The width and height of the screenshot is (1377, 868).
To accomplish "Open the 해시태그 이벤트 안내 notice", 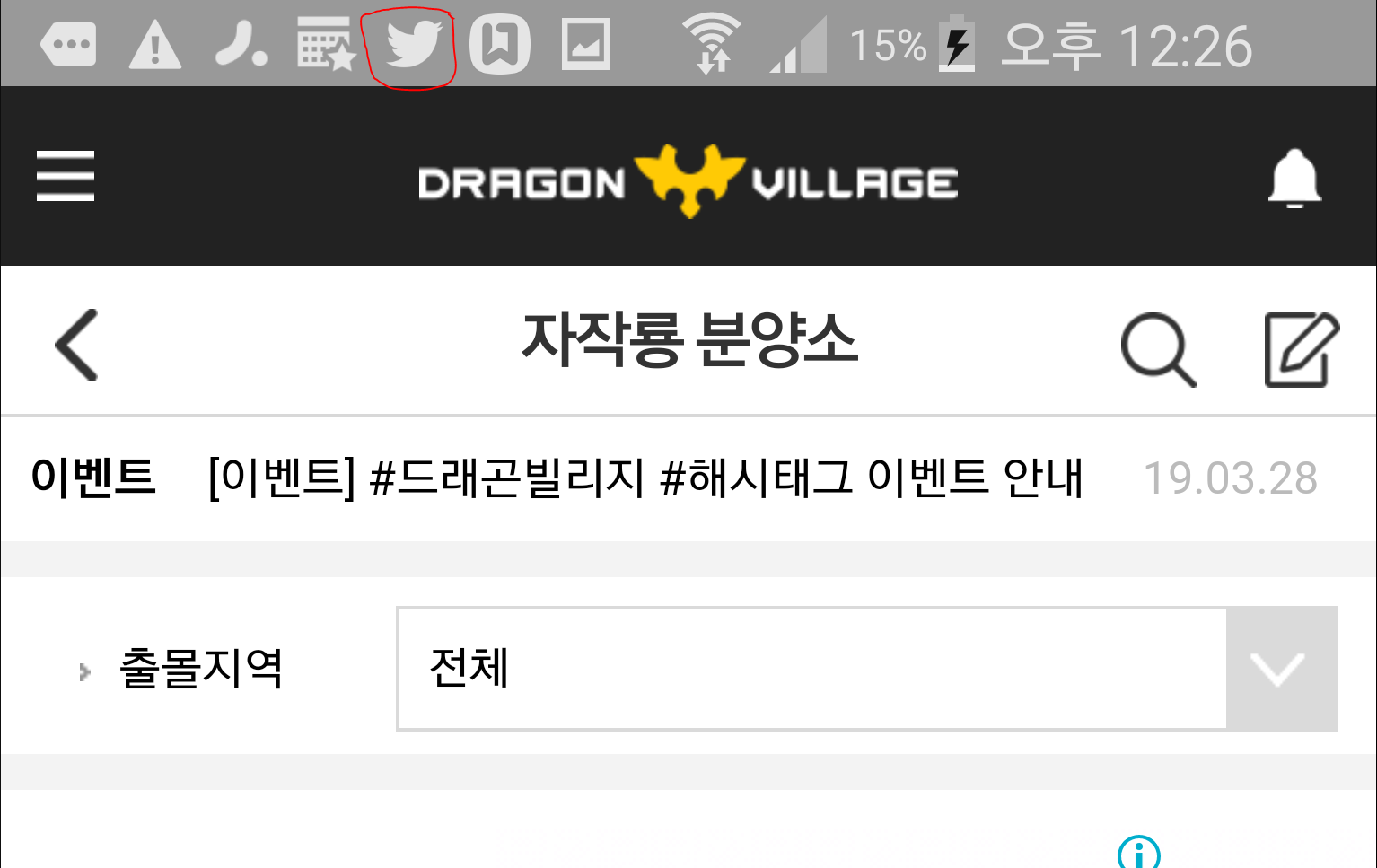I will click(645, 478).
